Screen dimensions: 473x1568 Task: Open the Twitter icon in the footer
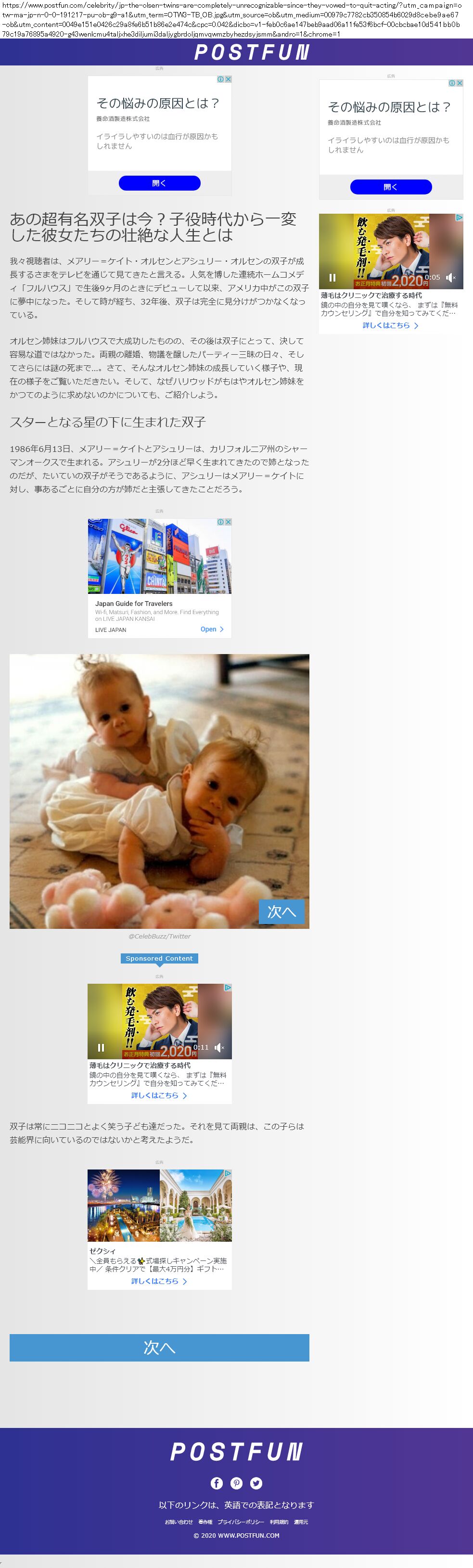(256, 1483)
